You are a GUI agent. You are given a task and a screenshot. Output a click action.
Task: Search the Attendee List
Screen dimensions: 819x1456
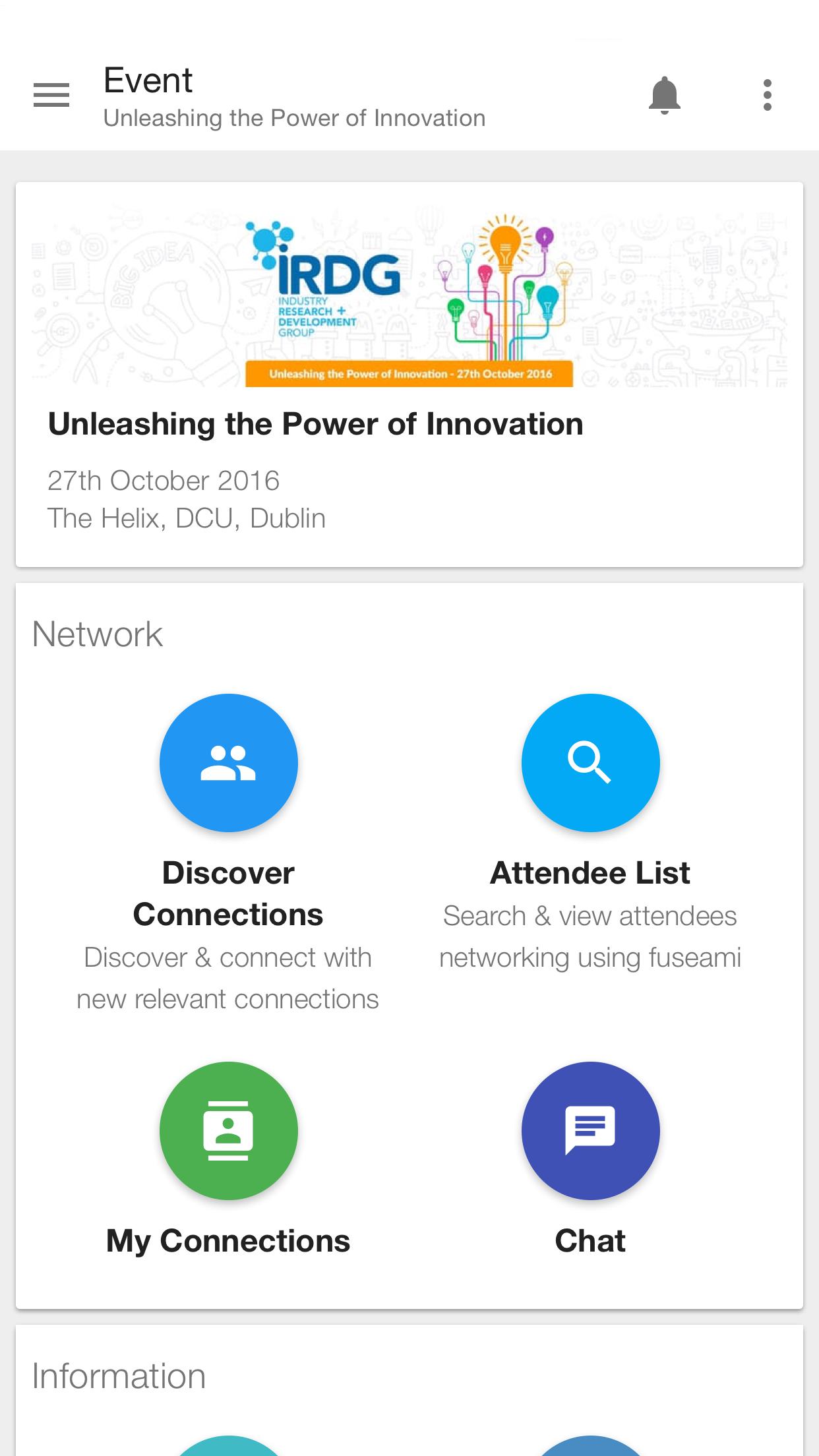point(590,763)
